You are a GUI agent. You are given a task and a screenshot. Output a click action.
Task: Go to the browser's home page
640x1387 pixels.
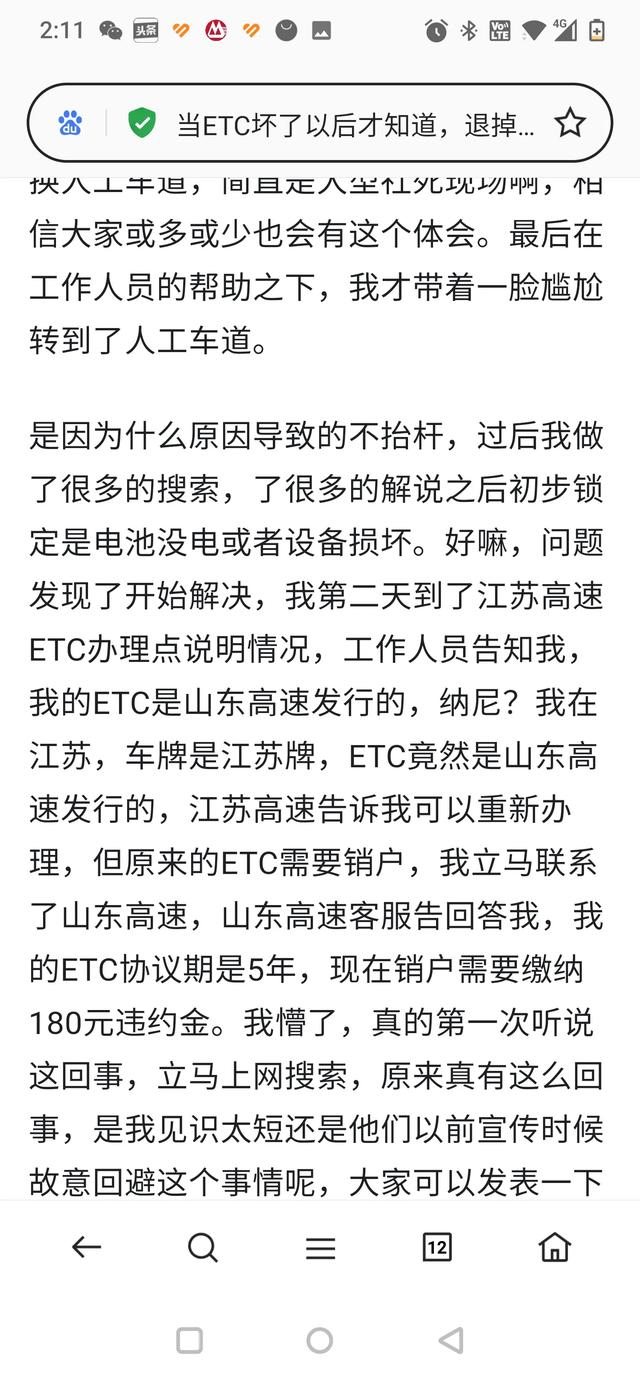554,1246
